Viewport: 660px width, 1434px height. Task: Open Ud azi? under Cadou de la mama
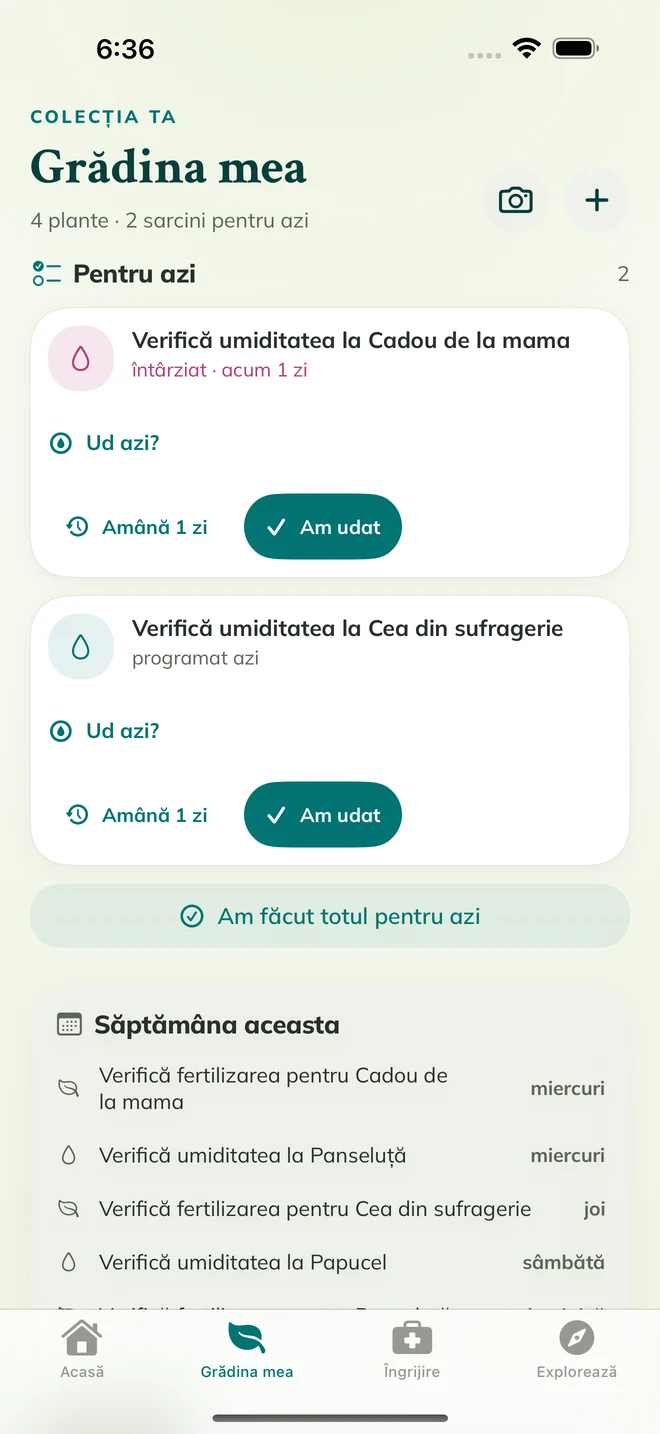(x=105, y=443)
